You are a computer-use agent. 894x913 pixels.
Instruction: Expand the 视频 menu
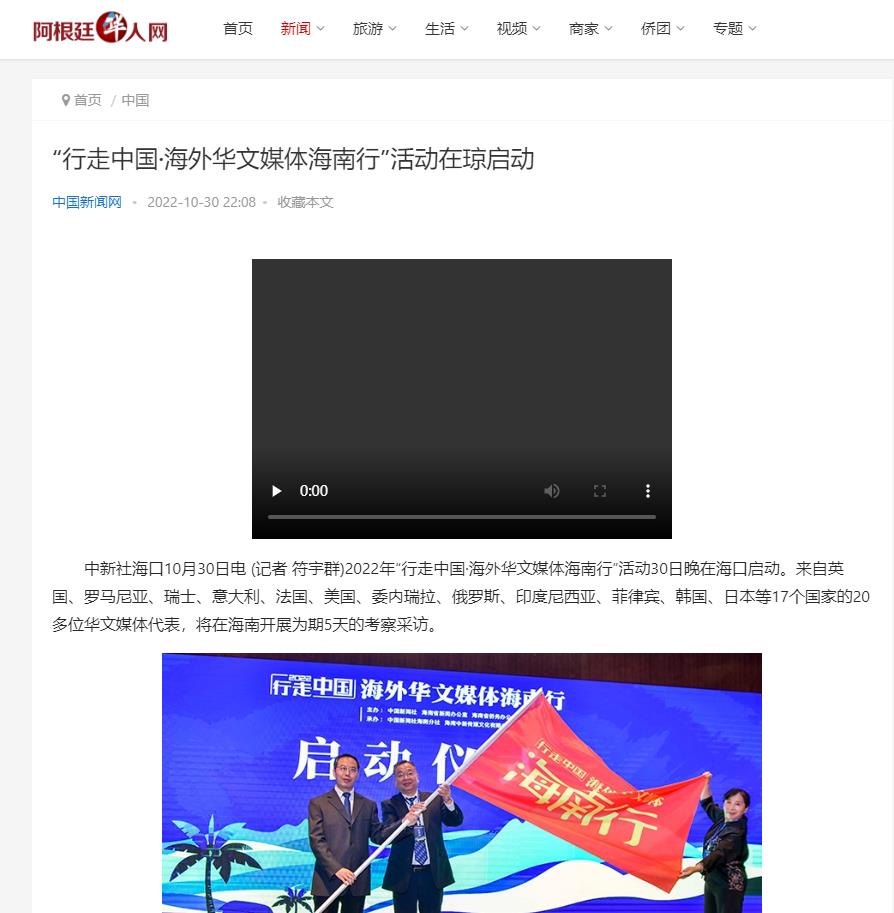518,28
